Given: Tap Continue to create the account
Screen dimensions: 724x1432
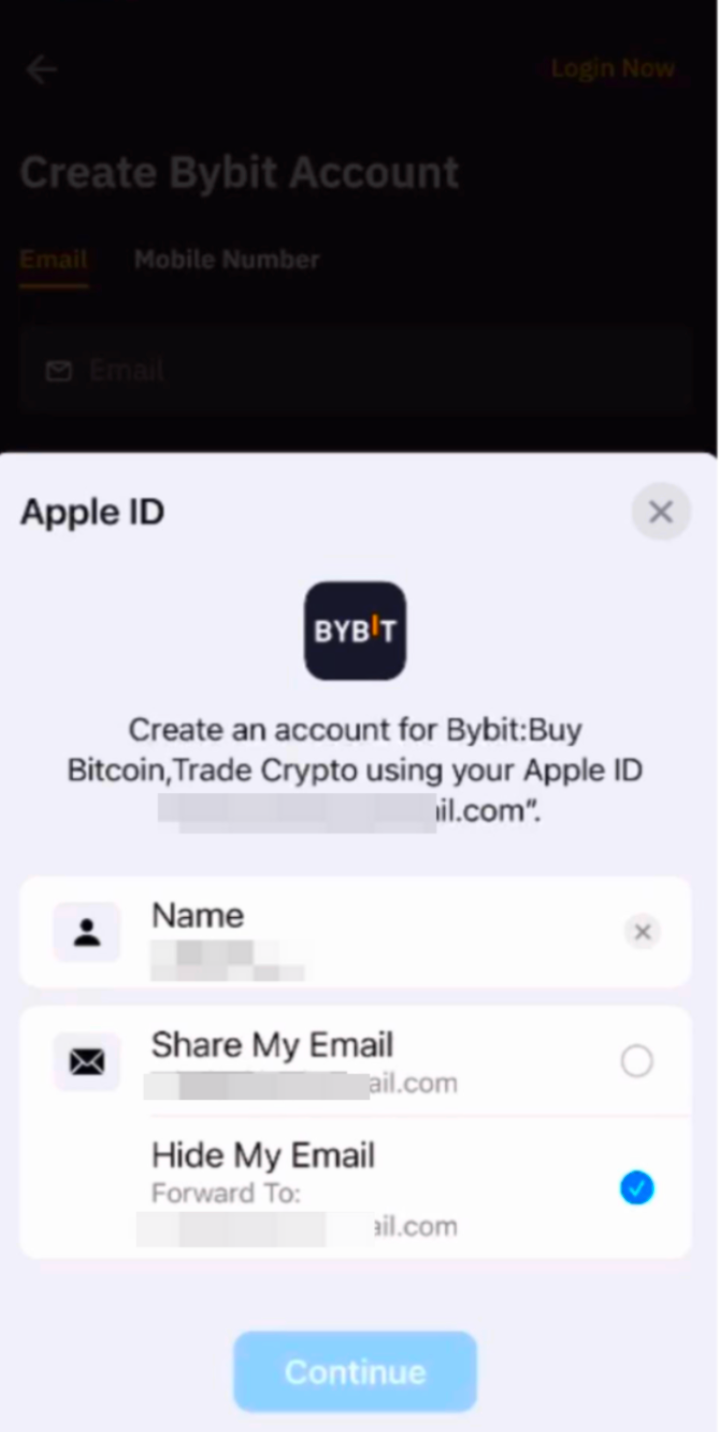Looking at the screenshot, I should [355, 1371].
